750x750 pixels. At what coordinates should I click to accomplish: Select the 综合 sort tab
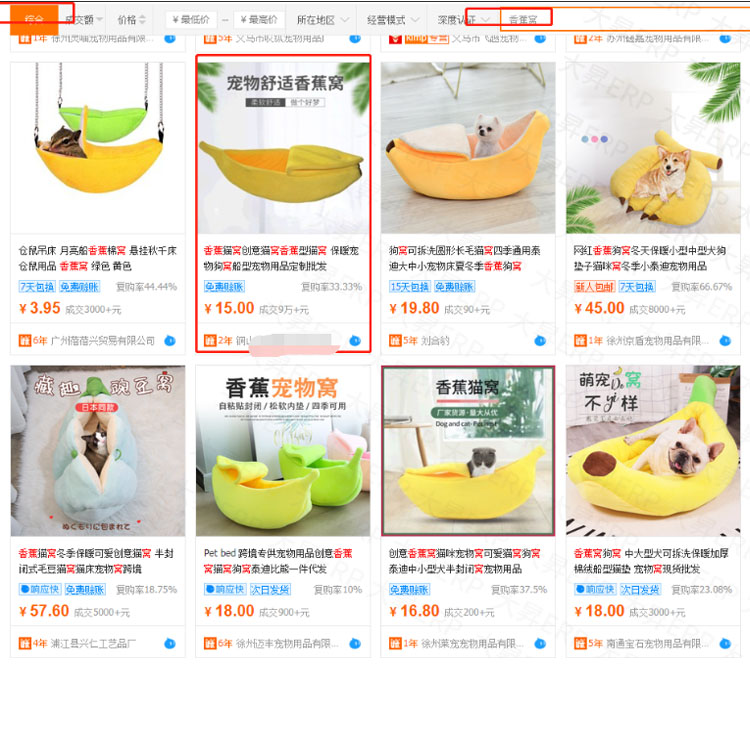tap(33, 19)
